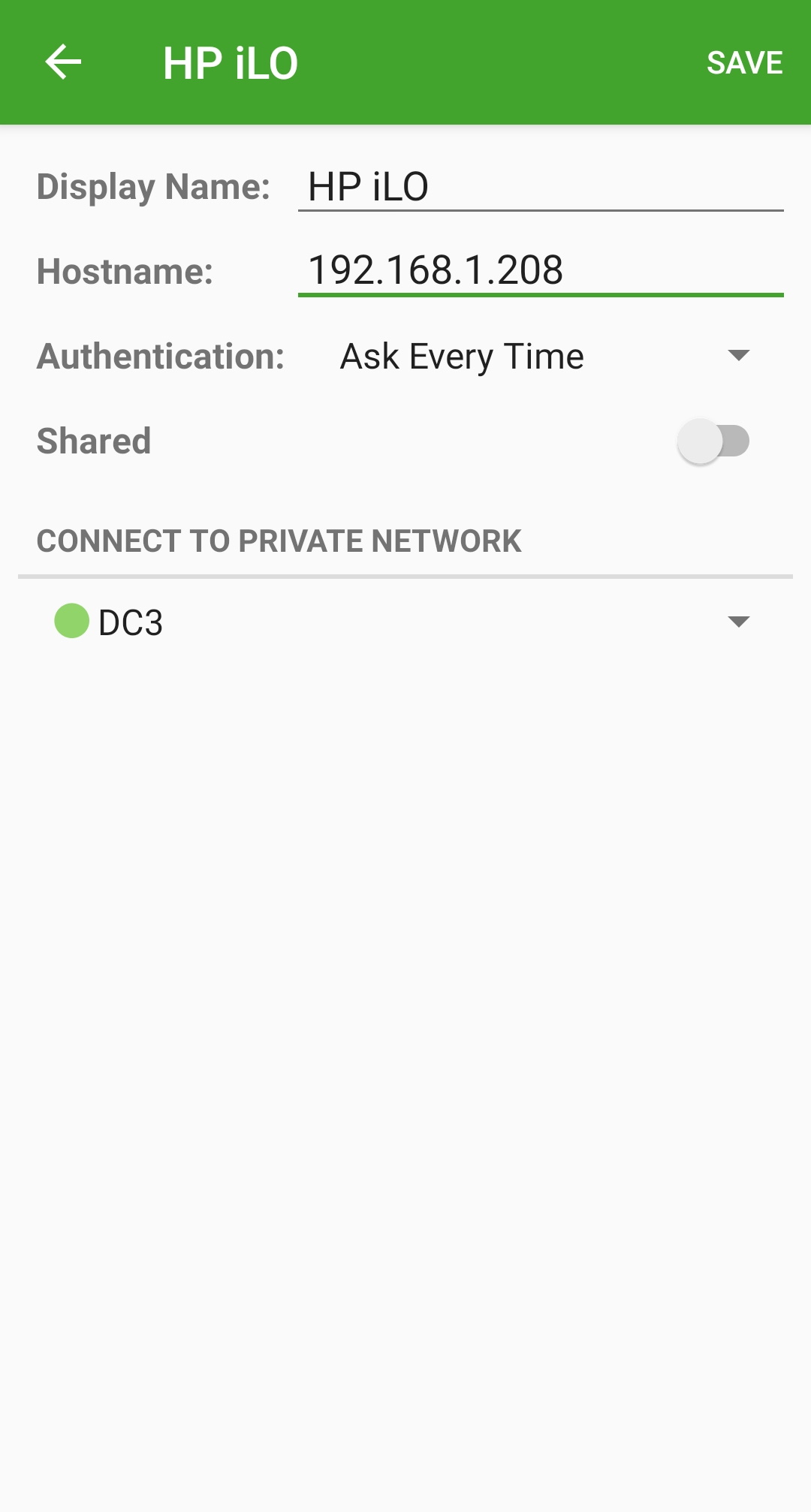Click the HP iLO title in the header
This screenshot has height=1512, width=811.
tap(230, 62)
